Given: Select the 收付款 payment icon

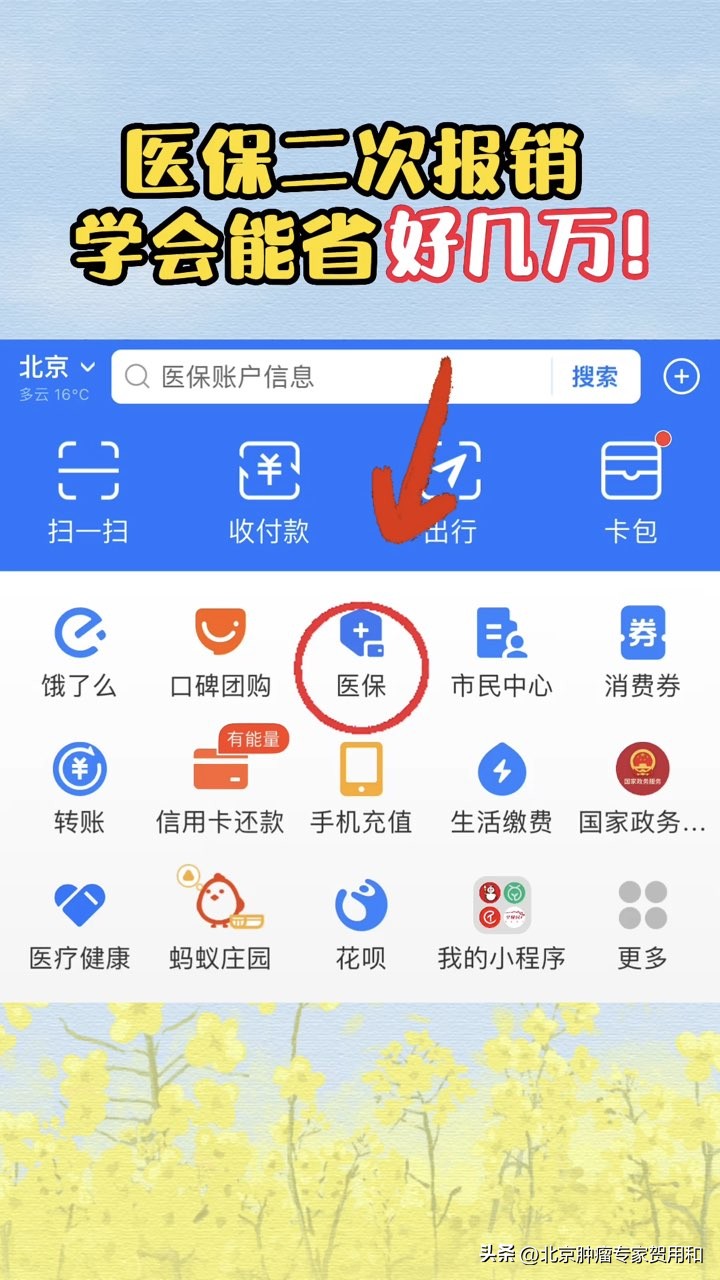Looking at the screenshot, I should pos(268,490).
